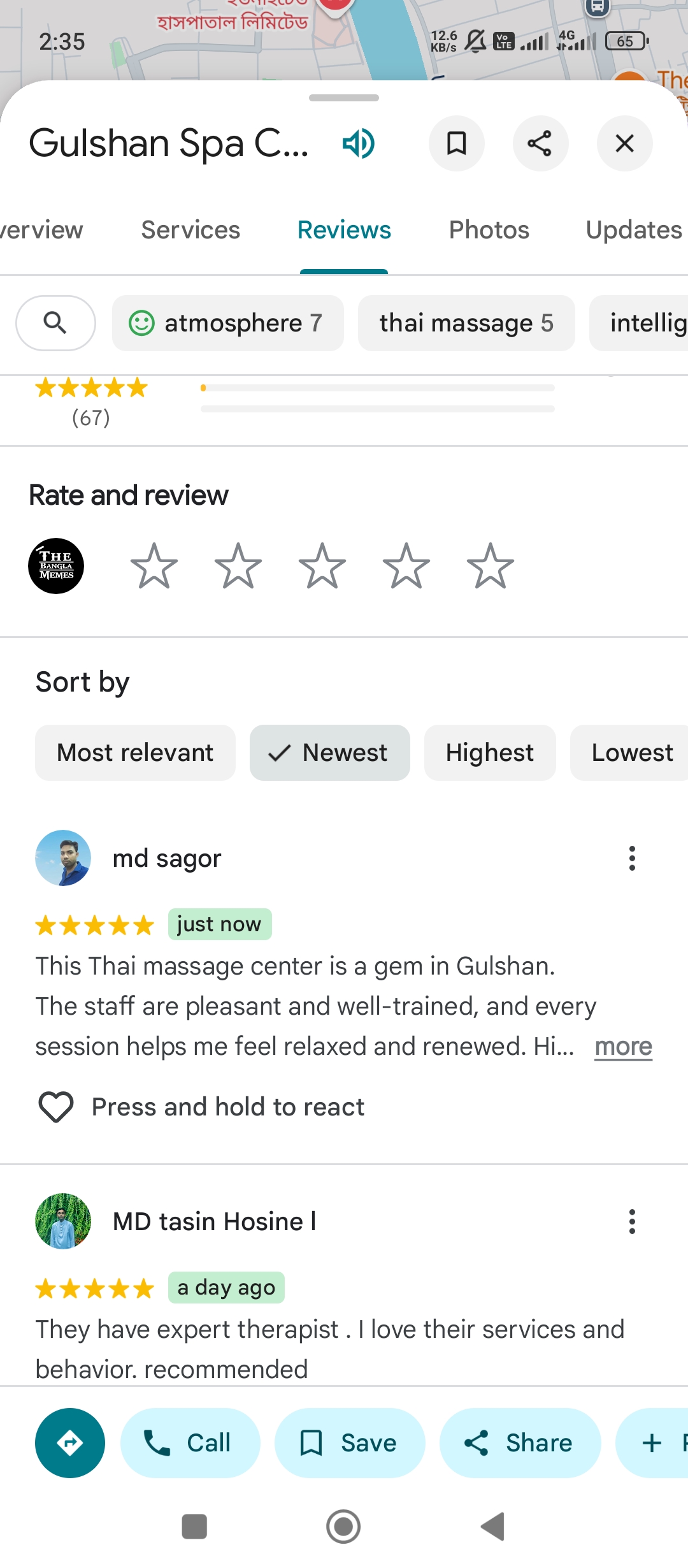Start directions with the round arrow button
This screenshot has width=688, height=1568.
pyautogui.click(x=70, y=1443)
